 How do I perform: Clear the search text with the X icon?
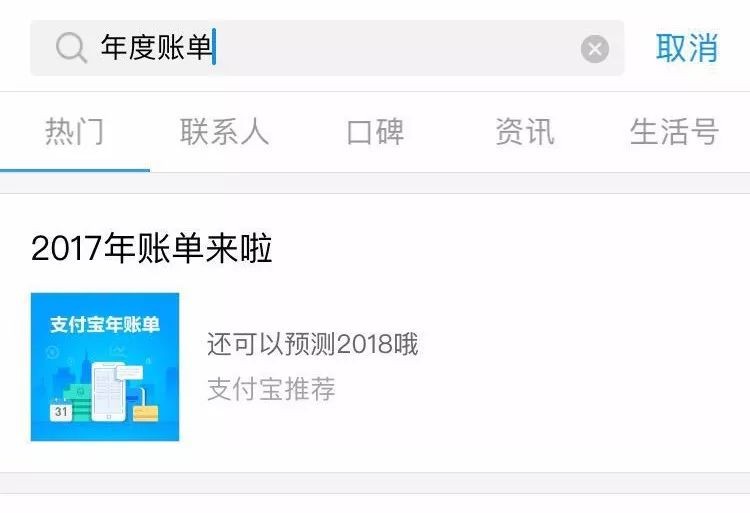coord(595,48)
